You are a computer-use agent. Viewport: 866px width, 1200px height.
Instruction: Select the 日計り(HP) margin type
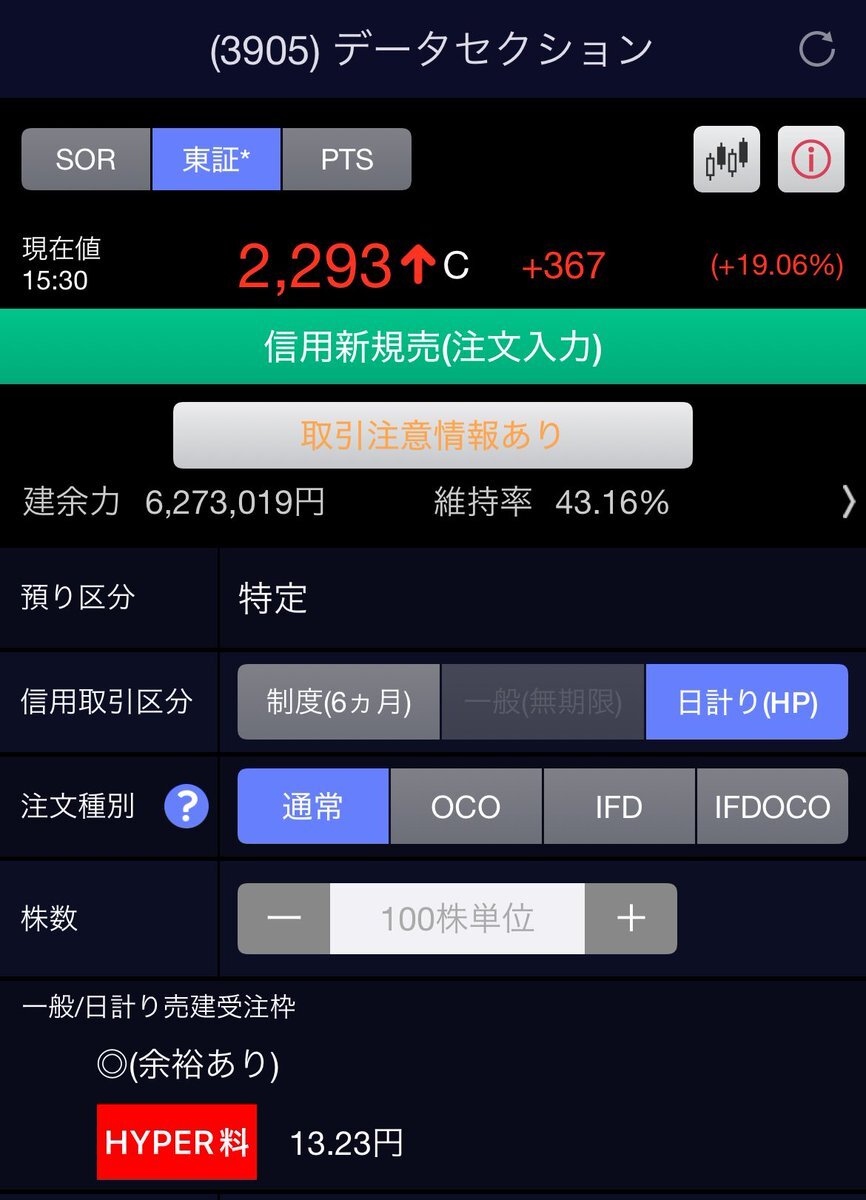pos(747,702)
